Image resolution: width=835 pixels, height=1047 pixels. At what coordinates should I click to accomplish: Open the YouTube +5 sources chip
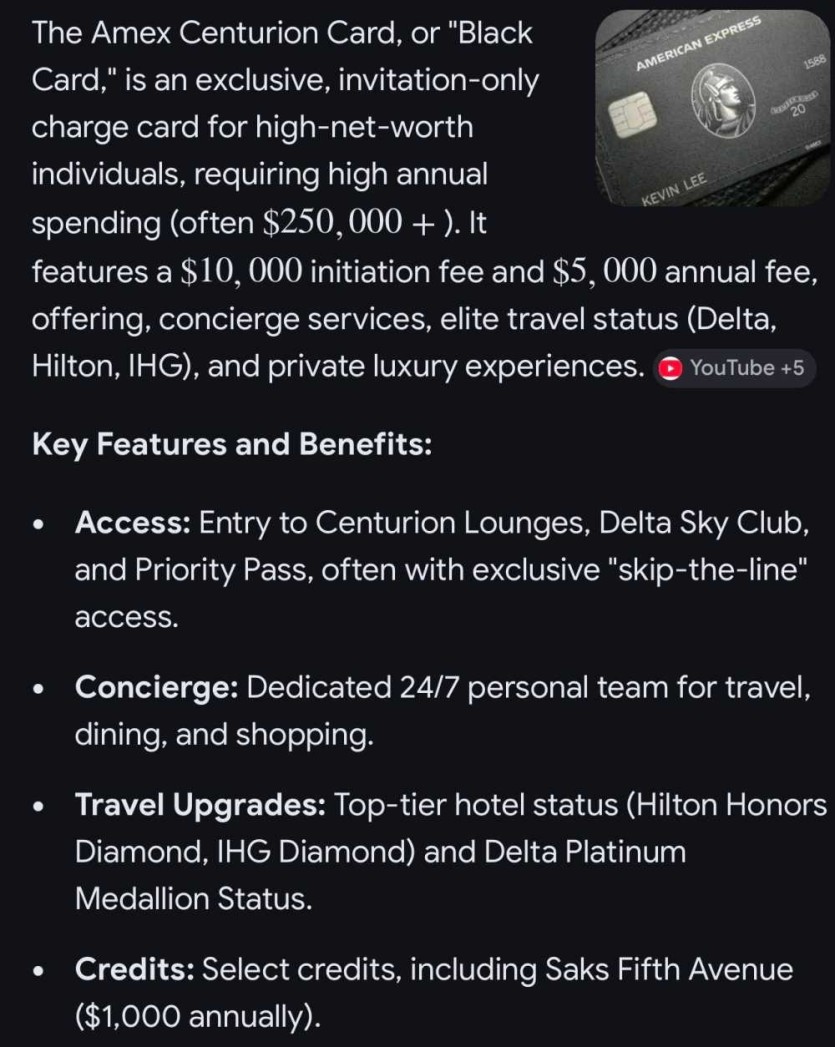(734, 368)
